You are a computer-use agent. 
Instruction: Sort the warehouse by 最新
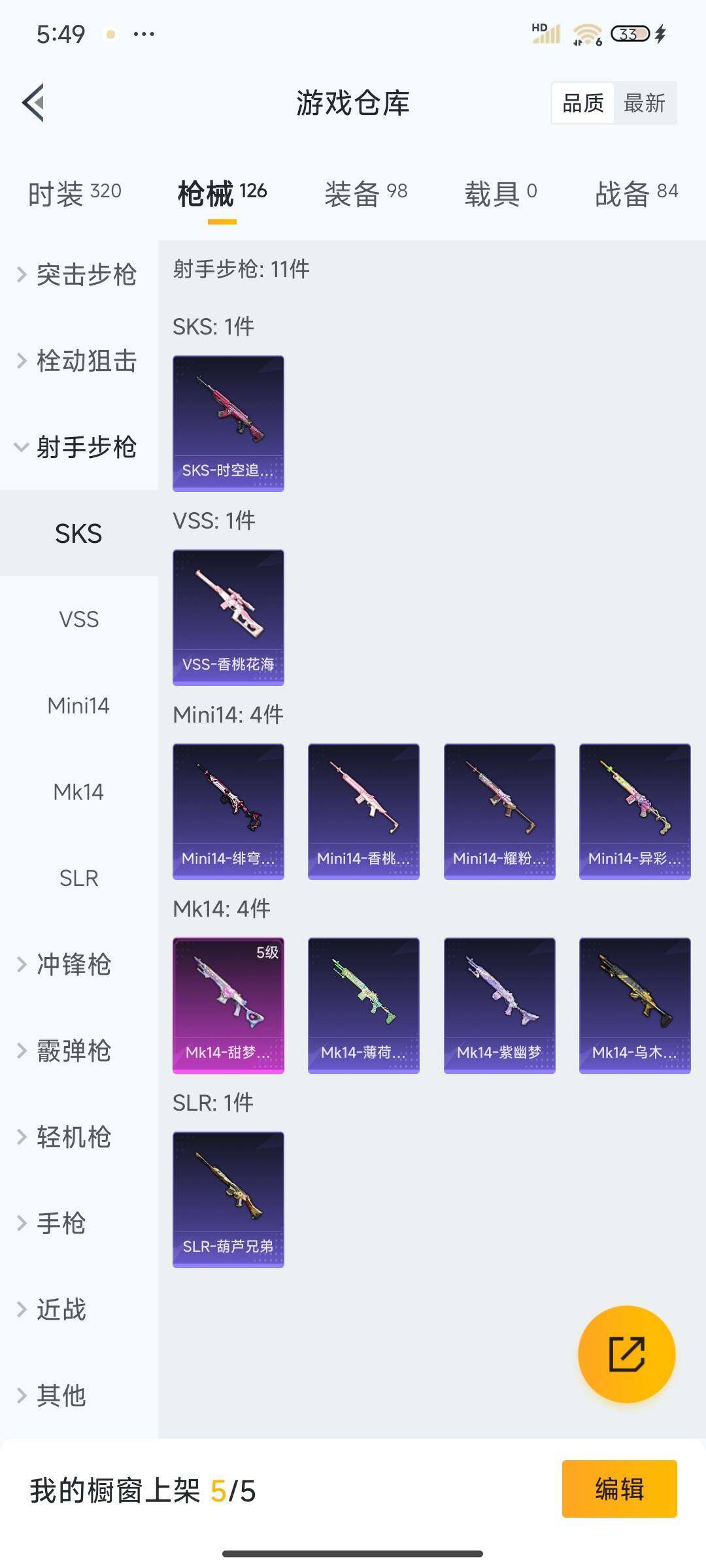tap(644, 103)
